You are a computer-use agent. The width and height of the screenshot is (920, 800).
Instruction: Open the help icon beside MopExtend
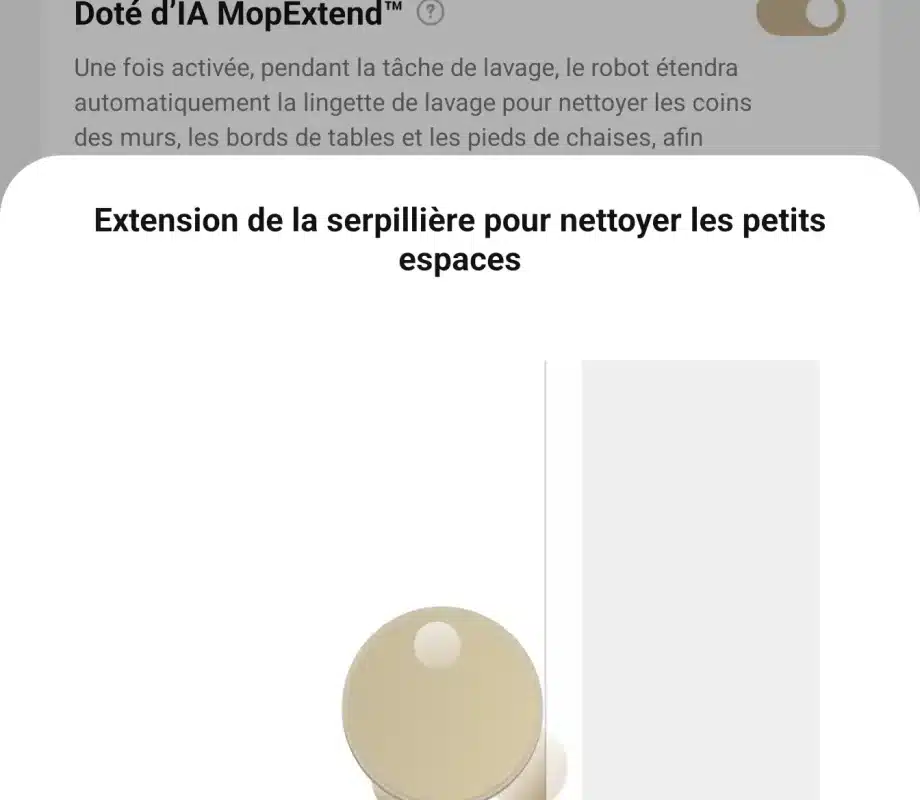click(430, 13)
